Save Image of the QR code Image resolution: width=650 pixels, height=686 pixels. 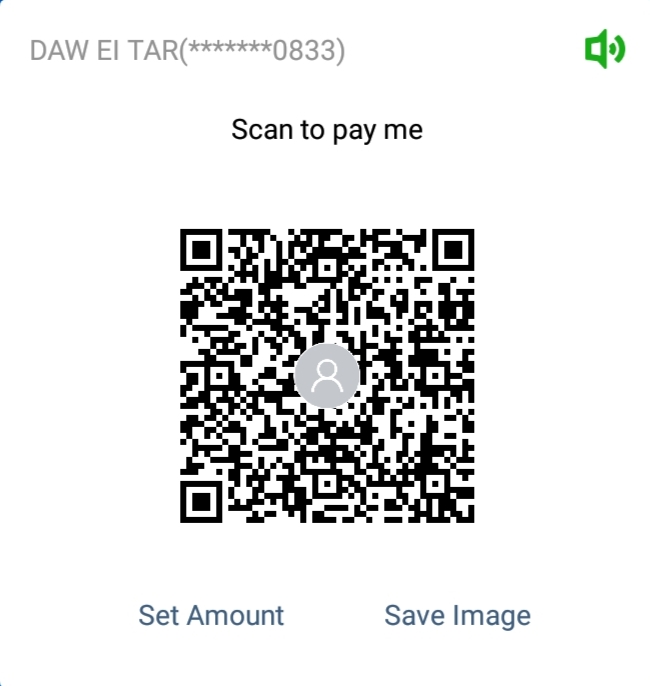[x=457, y=615]
